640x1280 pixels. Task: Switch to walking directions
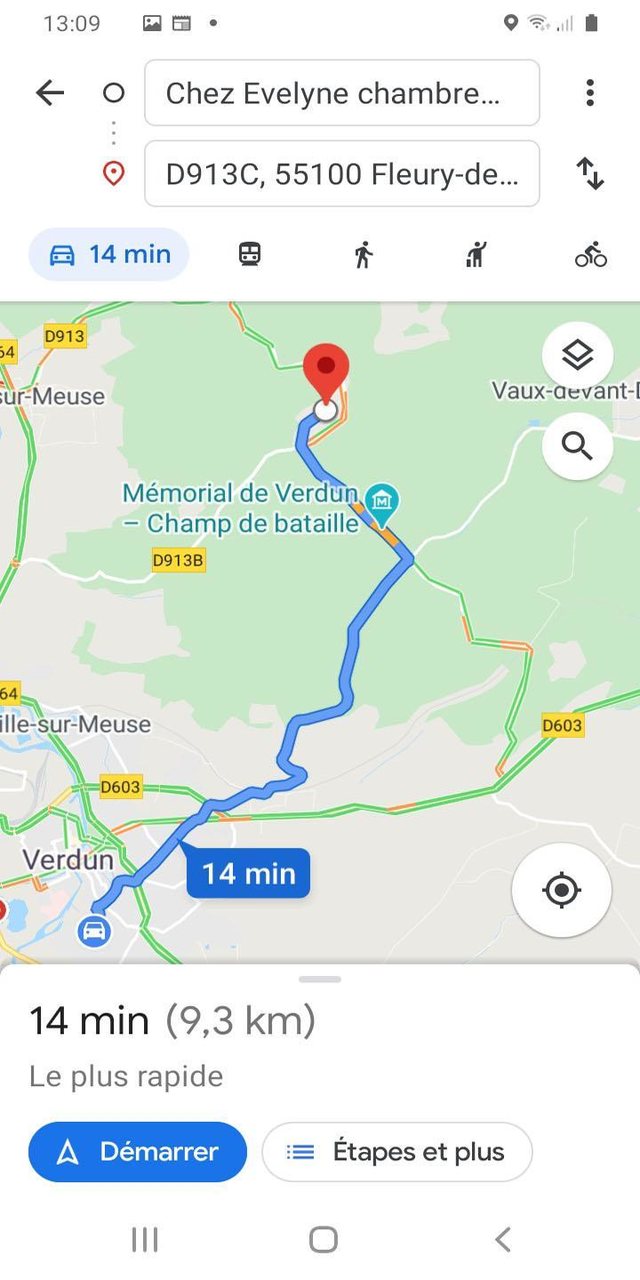click(x=363, y=254)
